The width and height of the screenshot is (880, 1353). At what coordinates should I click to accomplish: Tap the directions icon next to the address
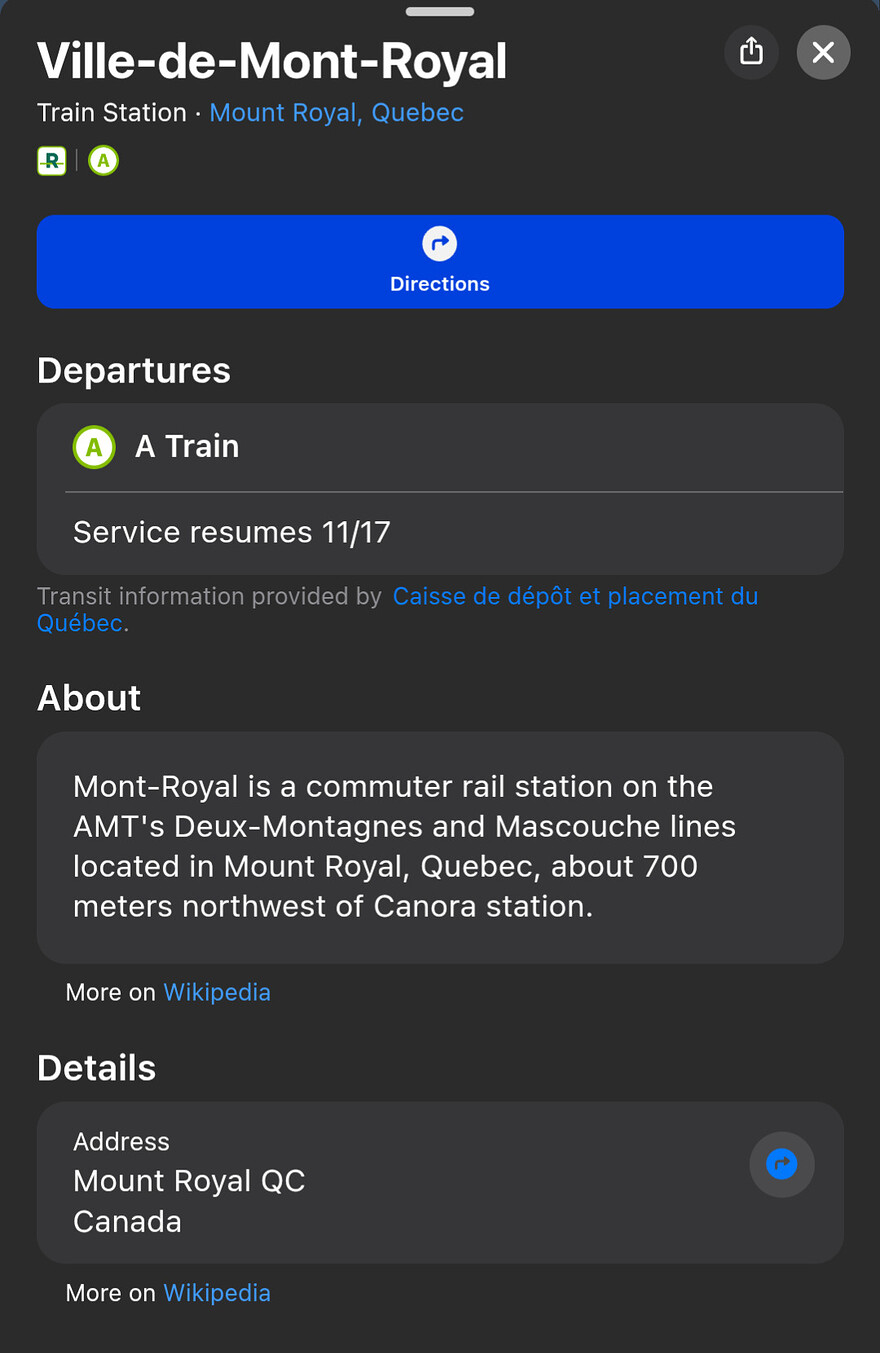point(781,1164)
